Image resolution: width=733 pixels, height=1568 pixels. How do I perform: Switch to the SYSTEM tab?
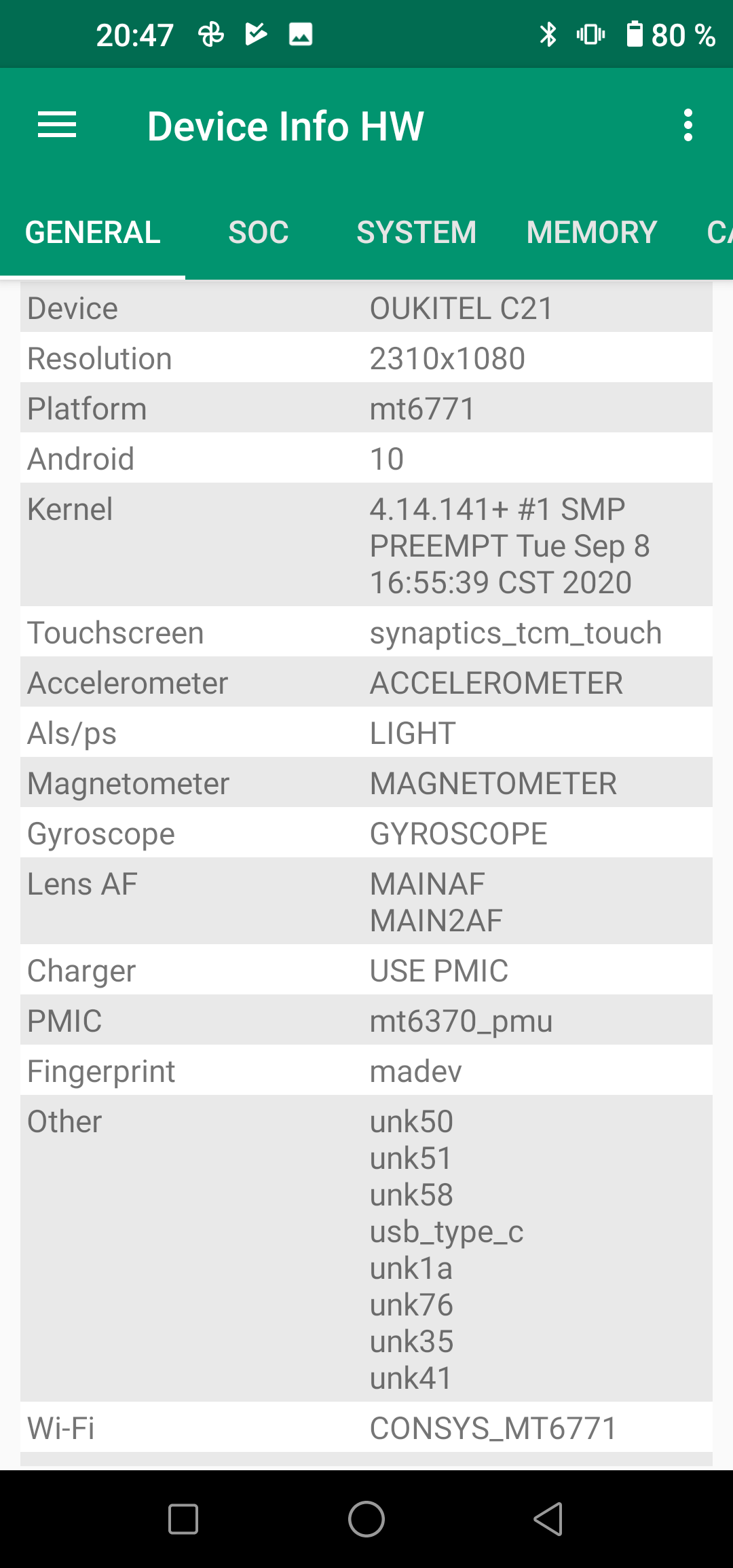tap(416, 233)
